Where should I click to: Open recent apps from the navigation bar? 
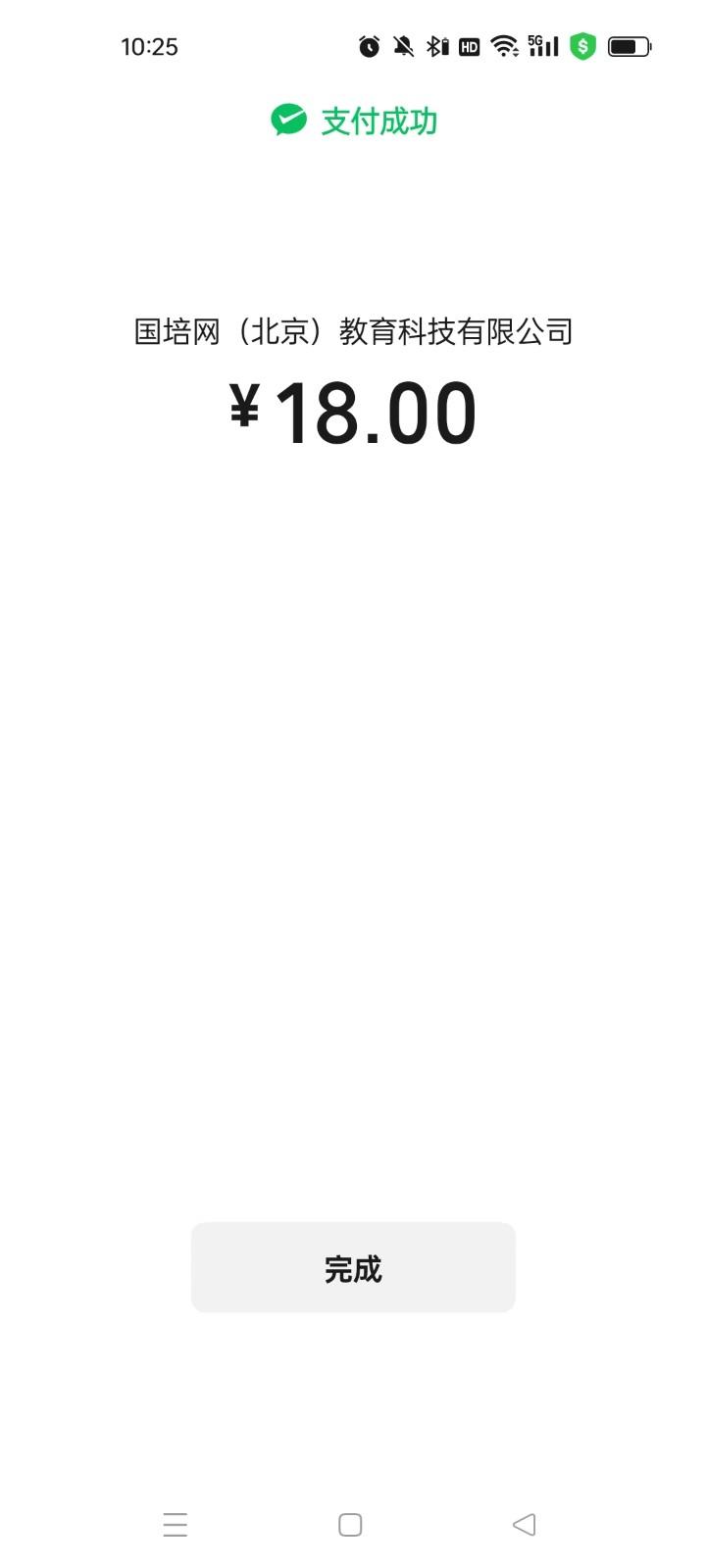176,1525
